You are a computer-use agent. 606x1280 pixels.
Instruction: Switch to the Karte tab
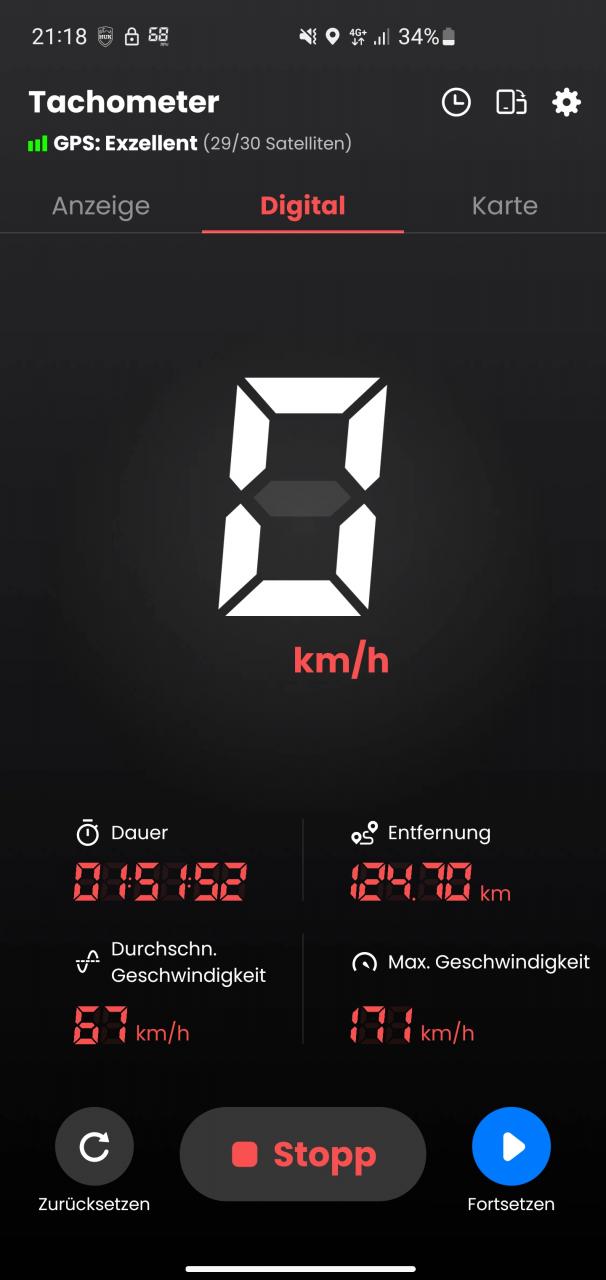click(504, 206)
